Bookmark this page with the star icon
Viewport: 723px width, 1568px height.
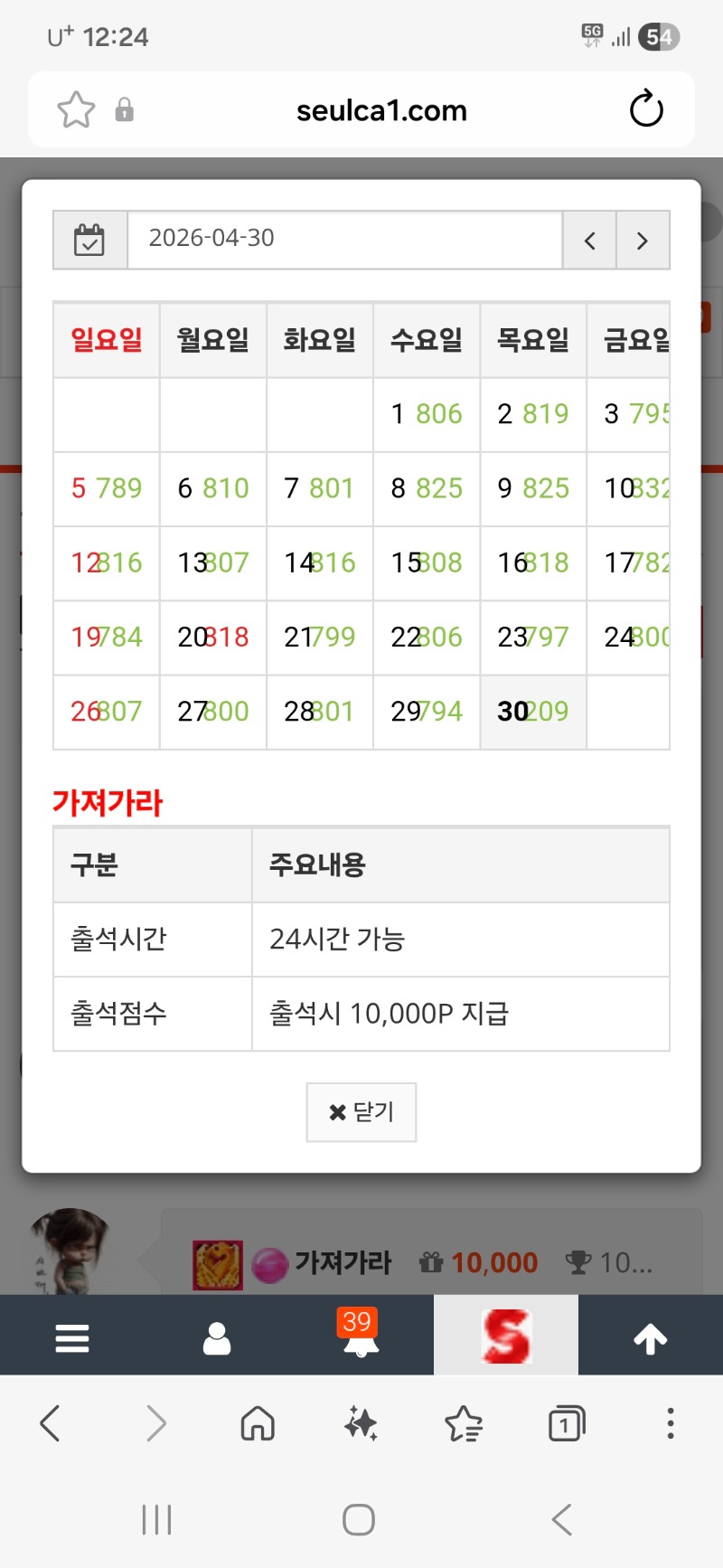pos(76,110)
